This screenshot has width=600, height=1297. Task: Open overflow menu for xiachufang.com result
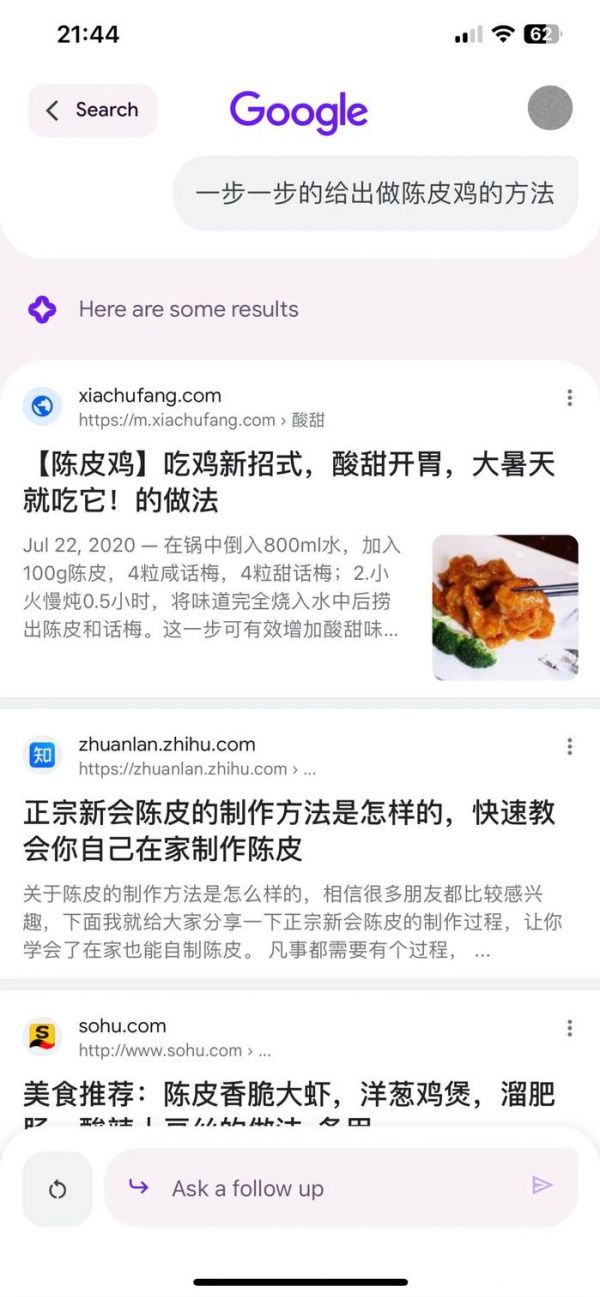(569, 398)
